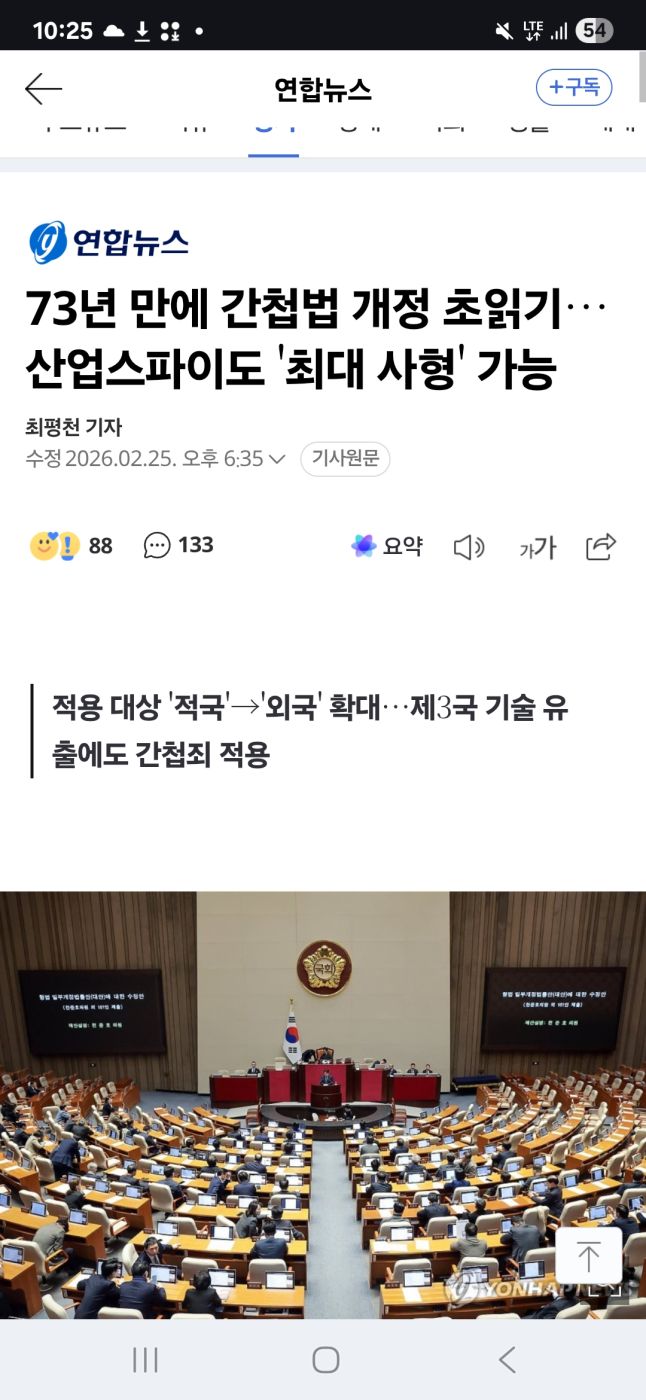
Task: Share this article
Action: click(x=600, y=546)
